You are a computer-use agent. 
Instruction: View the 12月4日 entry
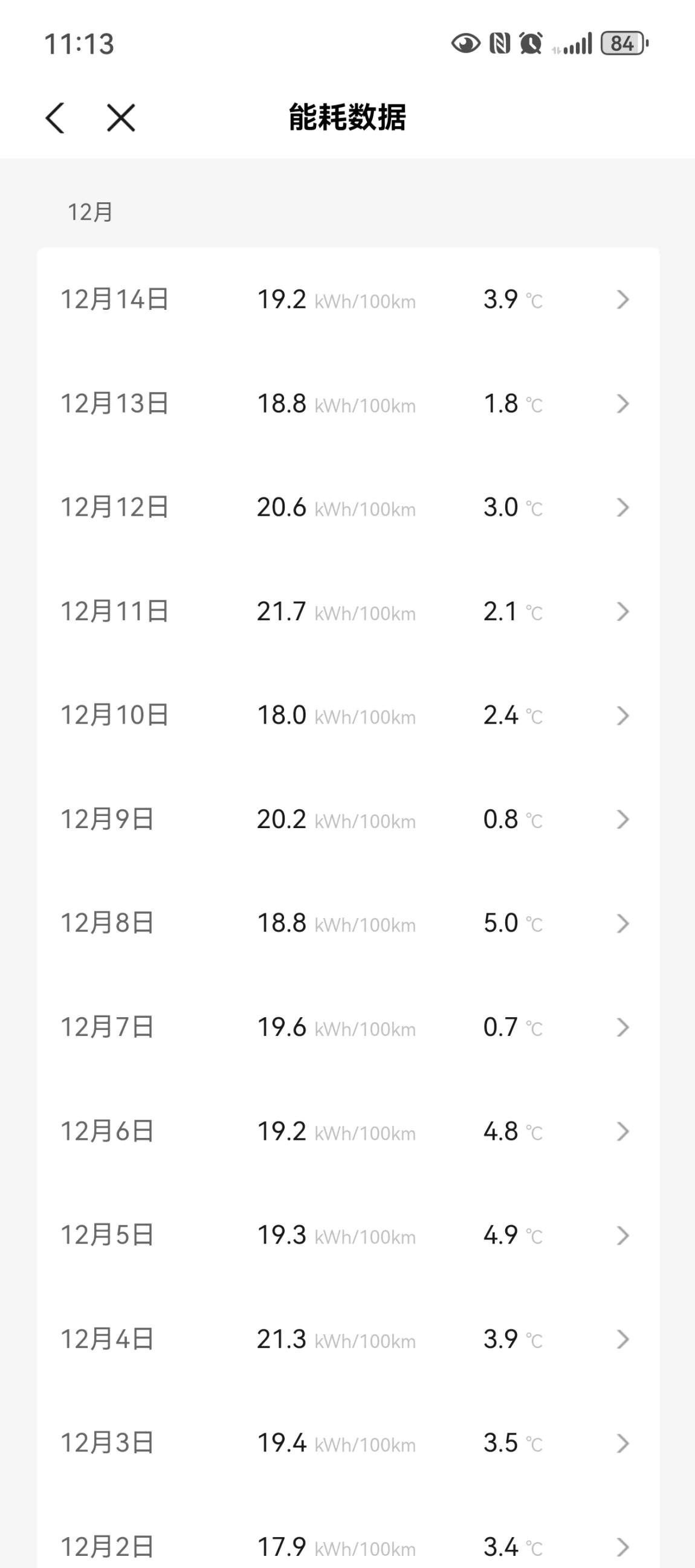[x=348, y=1339]
